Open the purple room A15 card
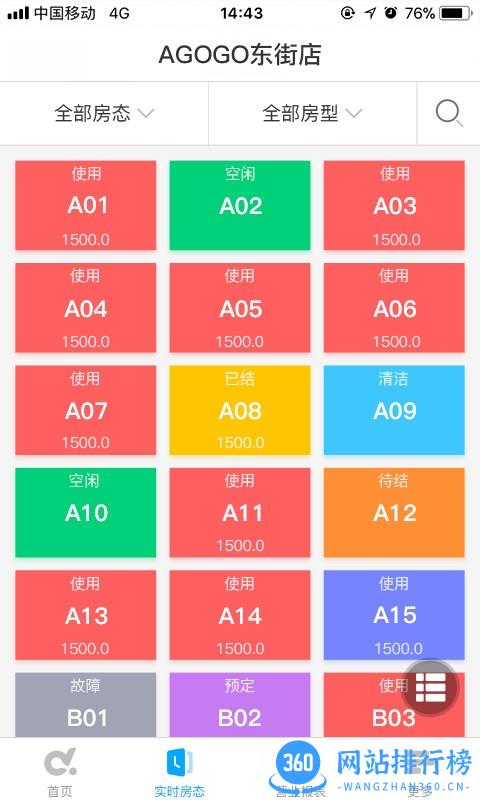The height and width of the screenshot is (800, 480). point(394,615)
